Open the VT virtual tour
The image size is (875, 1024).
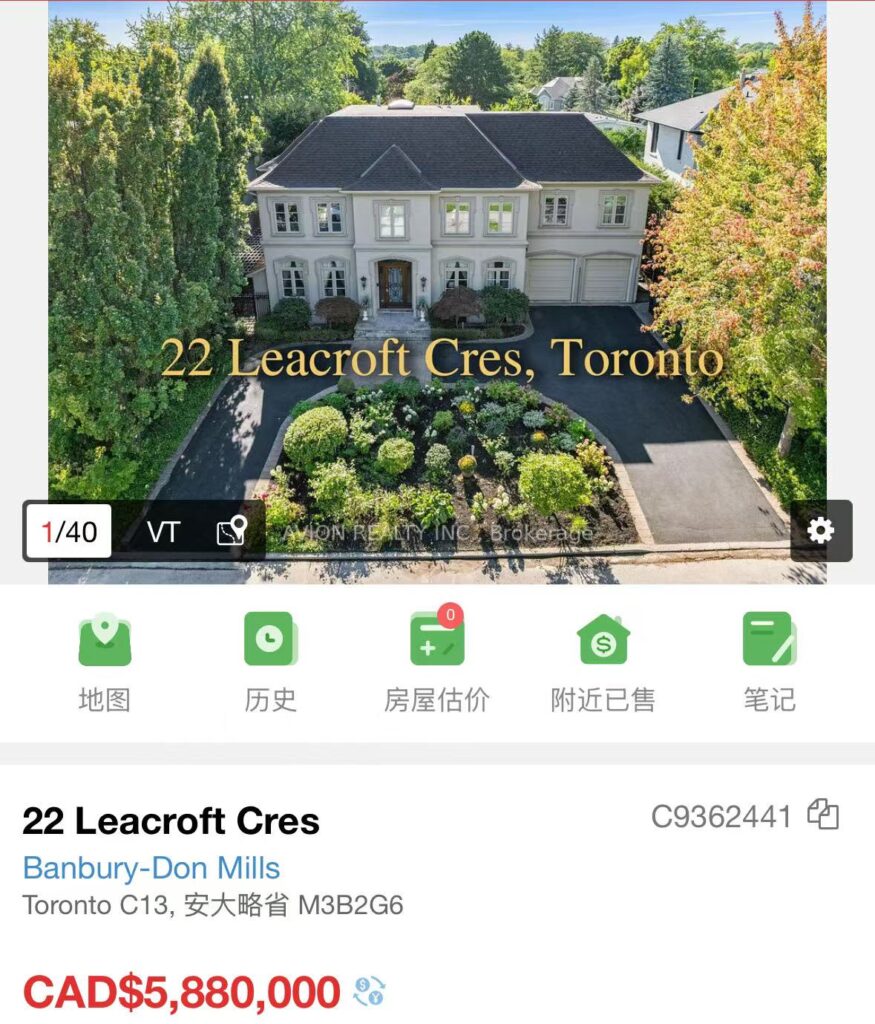pos(163,531)
